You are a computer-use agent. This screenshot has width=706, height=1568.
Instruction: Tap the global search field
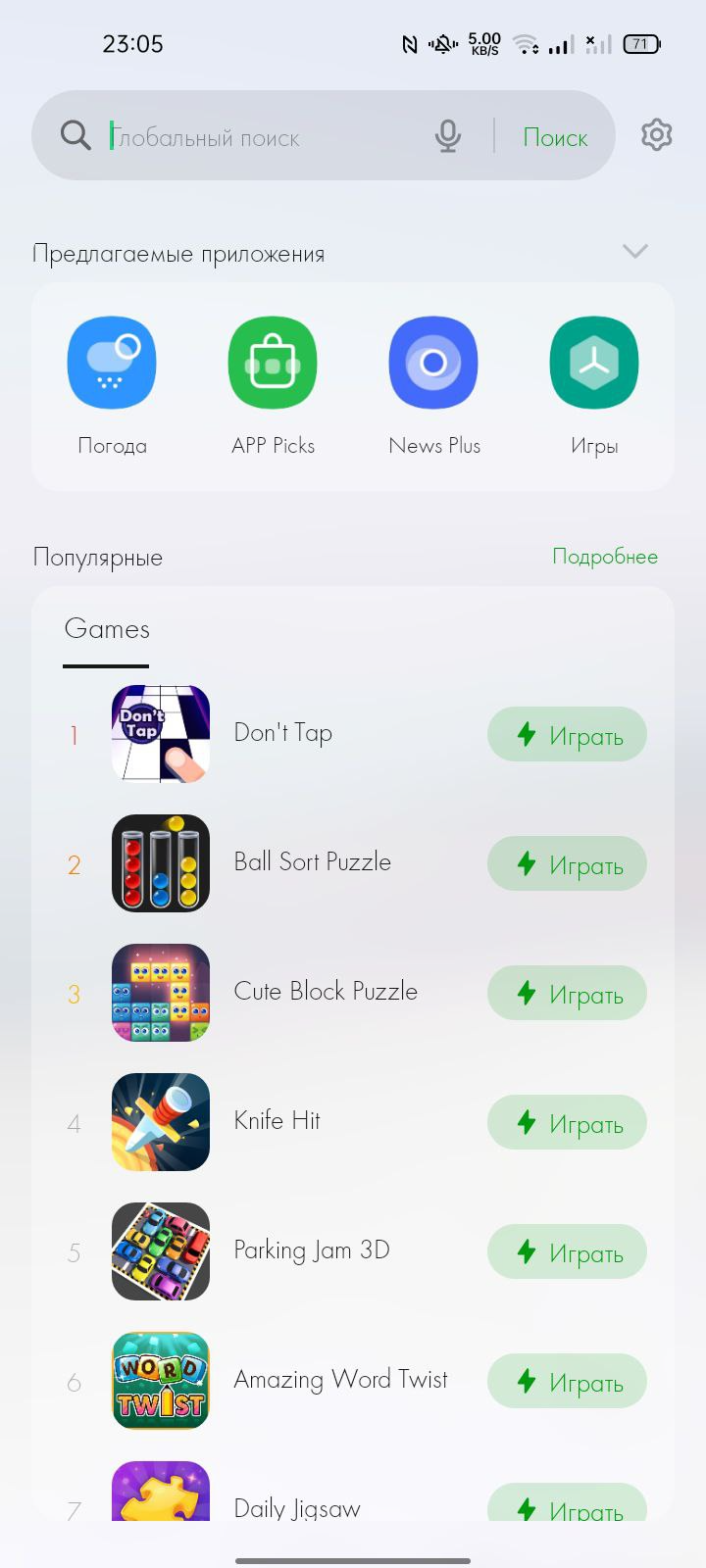coord(265,136)
